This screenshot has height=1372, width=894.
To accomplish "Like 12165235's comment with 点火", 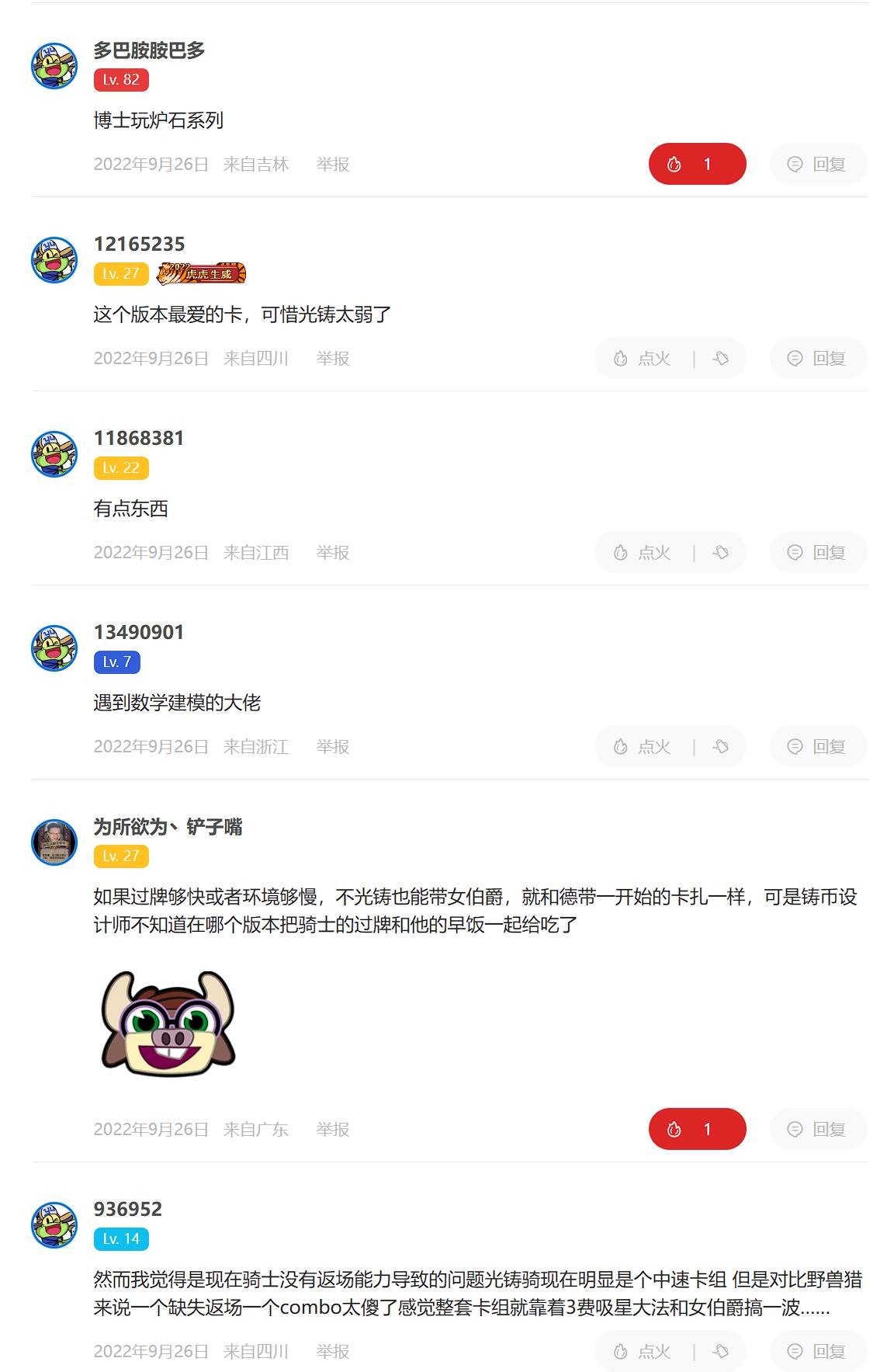I will (x=643, y=358).
